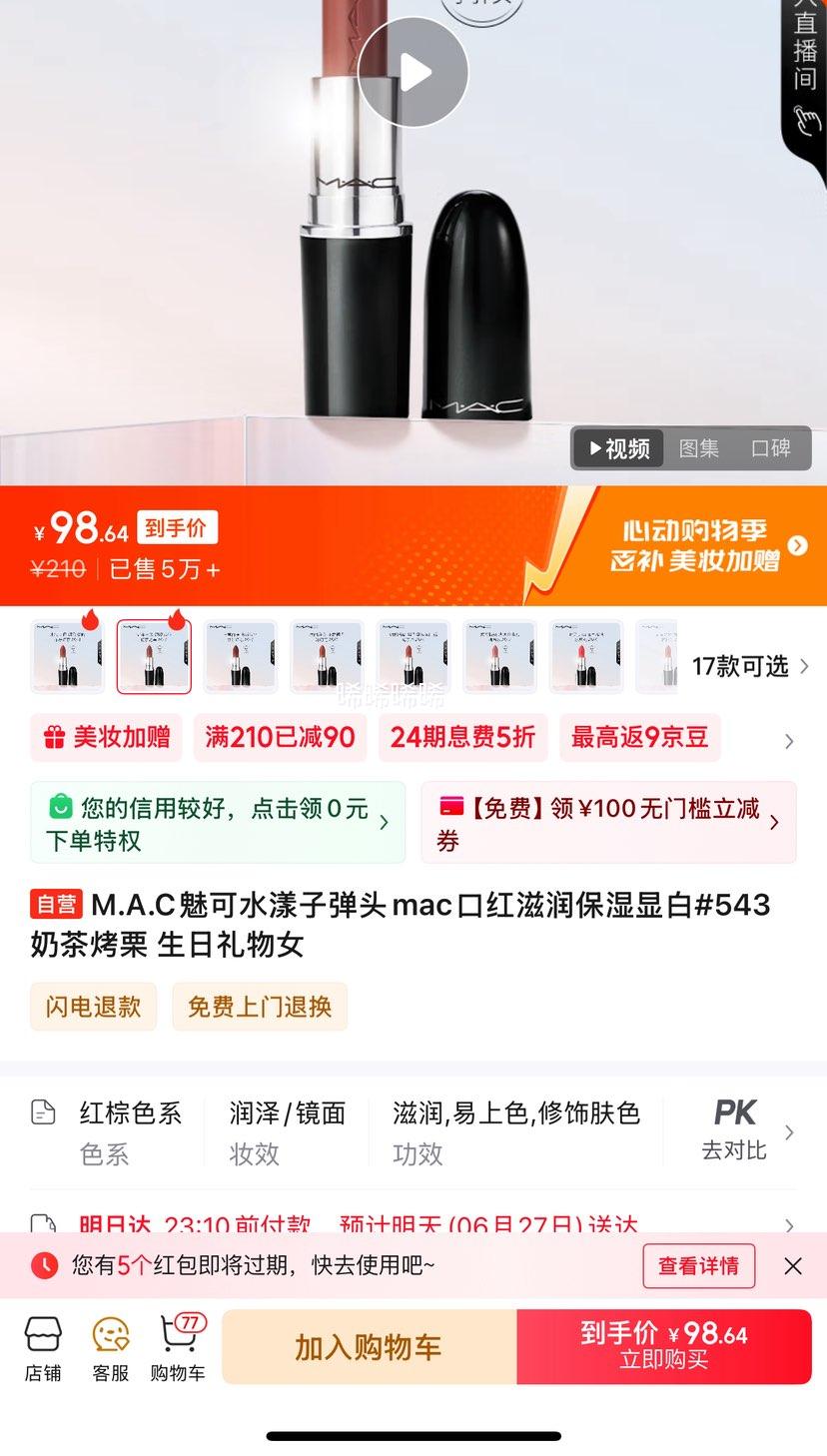Enter the live room (直播间)
This screenshot has width=827, height=1456.
click(805, 70)
